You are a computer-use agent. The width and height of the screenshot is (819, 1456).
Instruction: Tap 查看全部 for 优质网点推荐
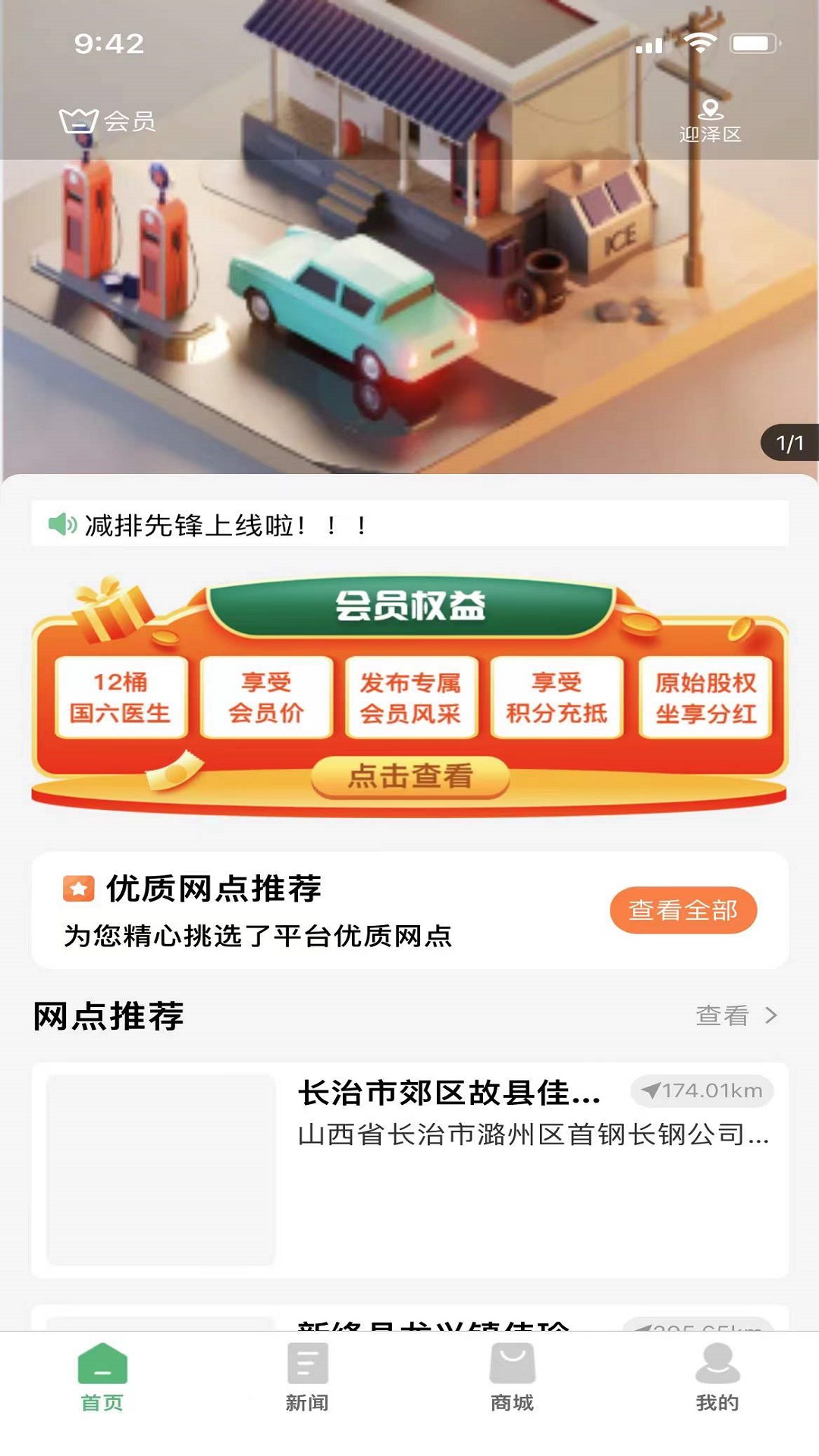pos(682,909)
